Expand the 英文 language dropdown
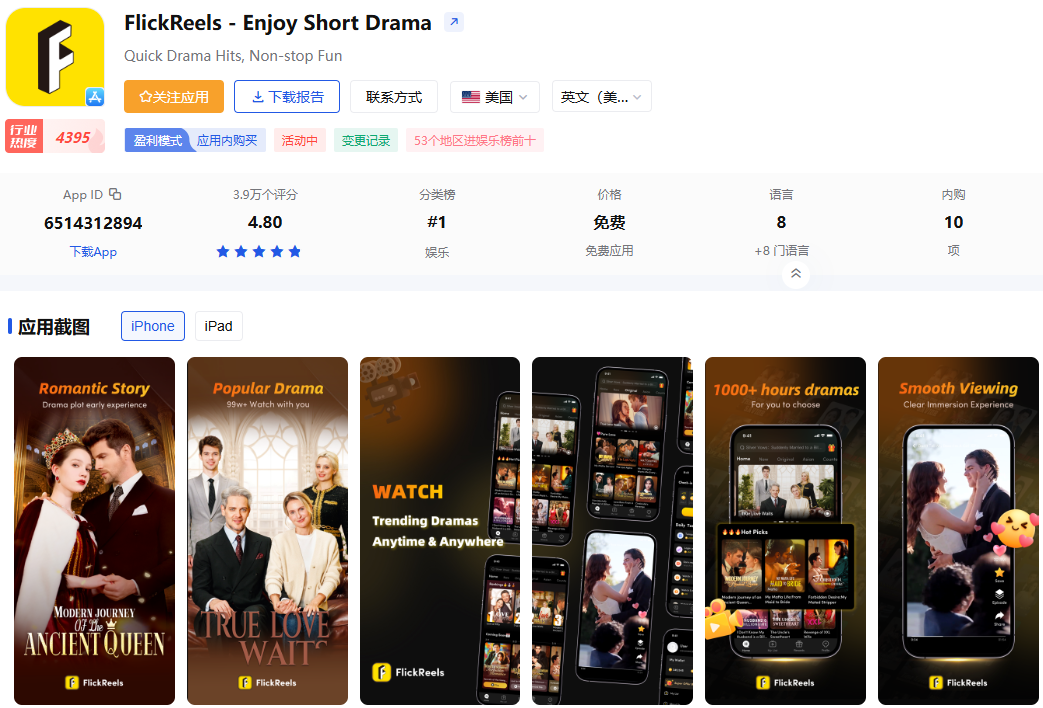Image resolution: width=1043 pixels, height=708 pixels. (601, 97)
